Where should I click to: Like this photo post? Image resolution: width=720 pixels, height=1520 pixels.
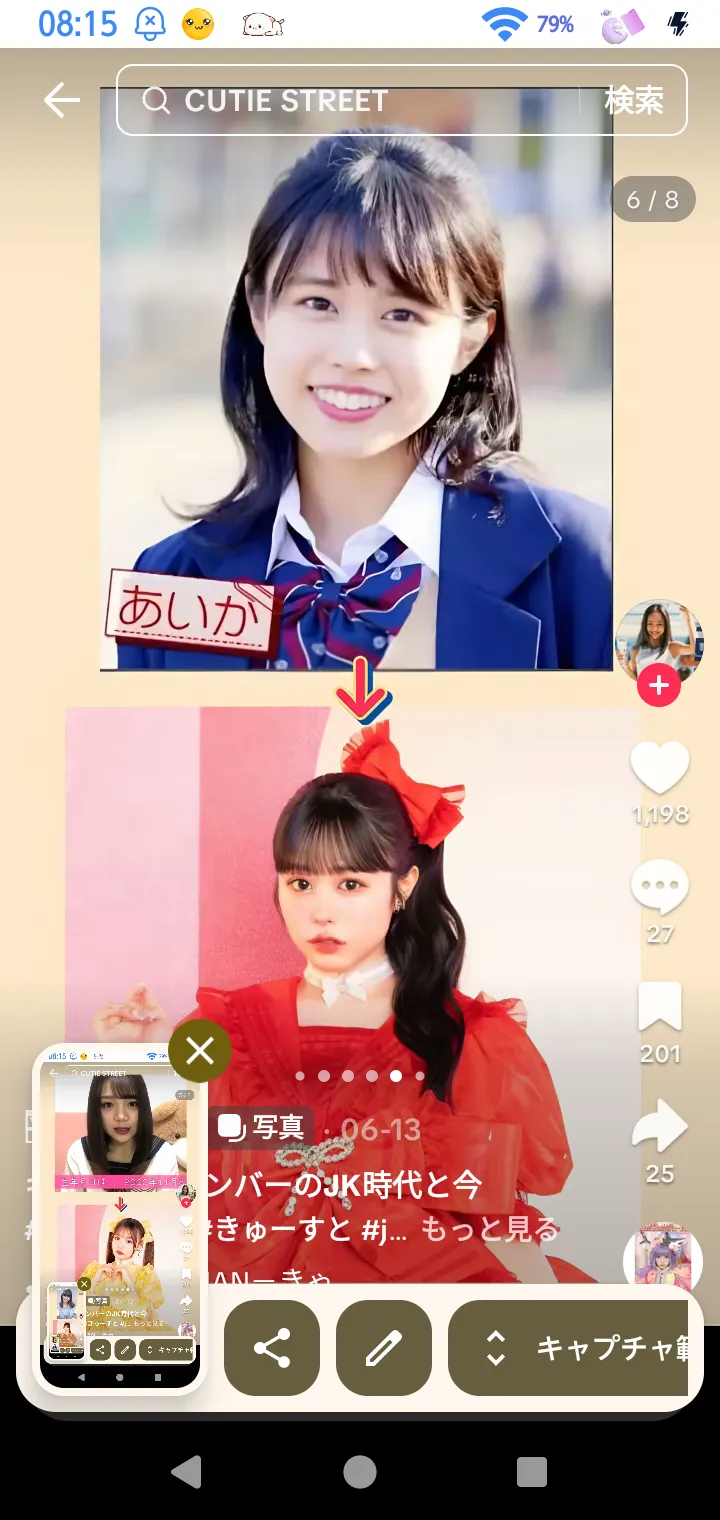[660, 768]
